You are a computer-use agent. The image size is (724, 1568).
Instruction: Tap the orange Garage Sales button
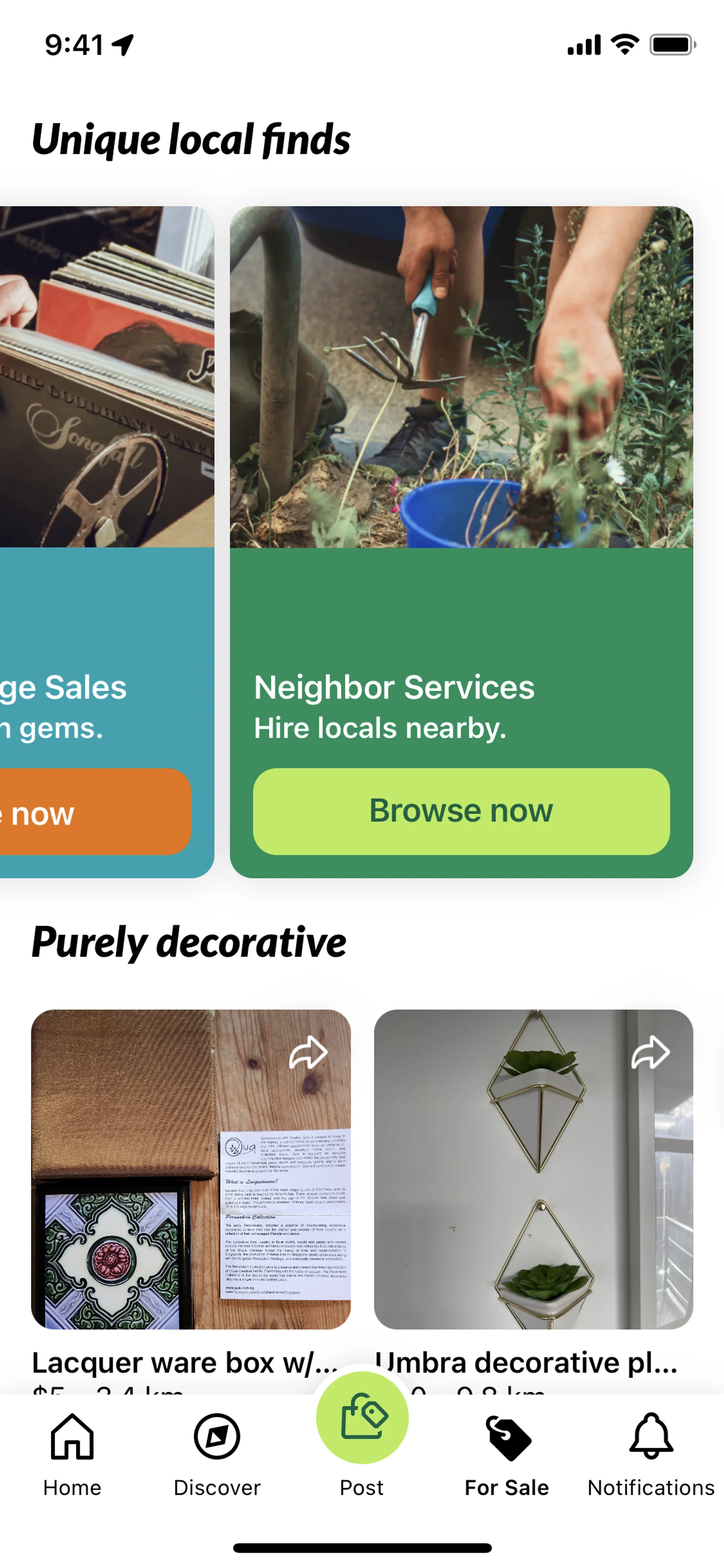(x=91, y=812)
